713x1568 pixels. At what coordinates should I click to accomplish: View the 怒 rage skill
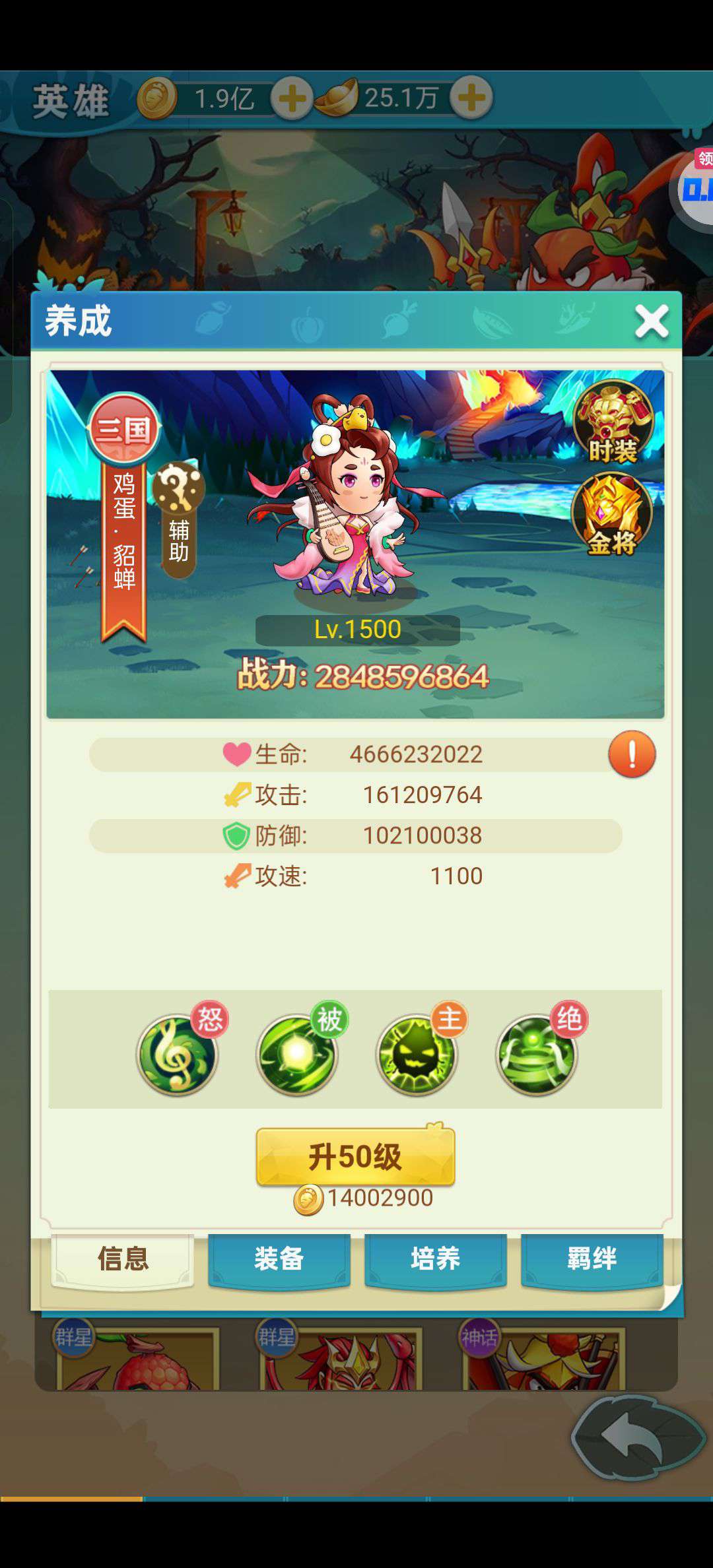178,1053
